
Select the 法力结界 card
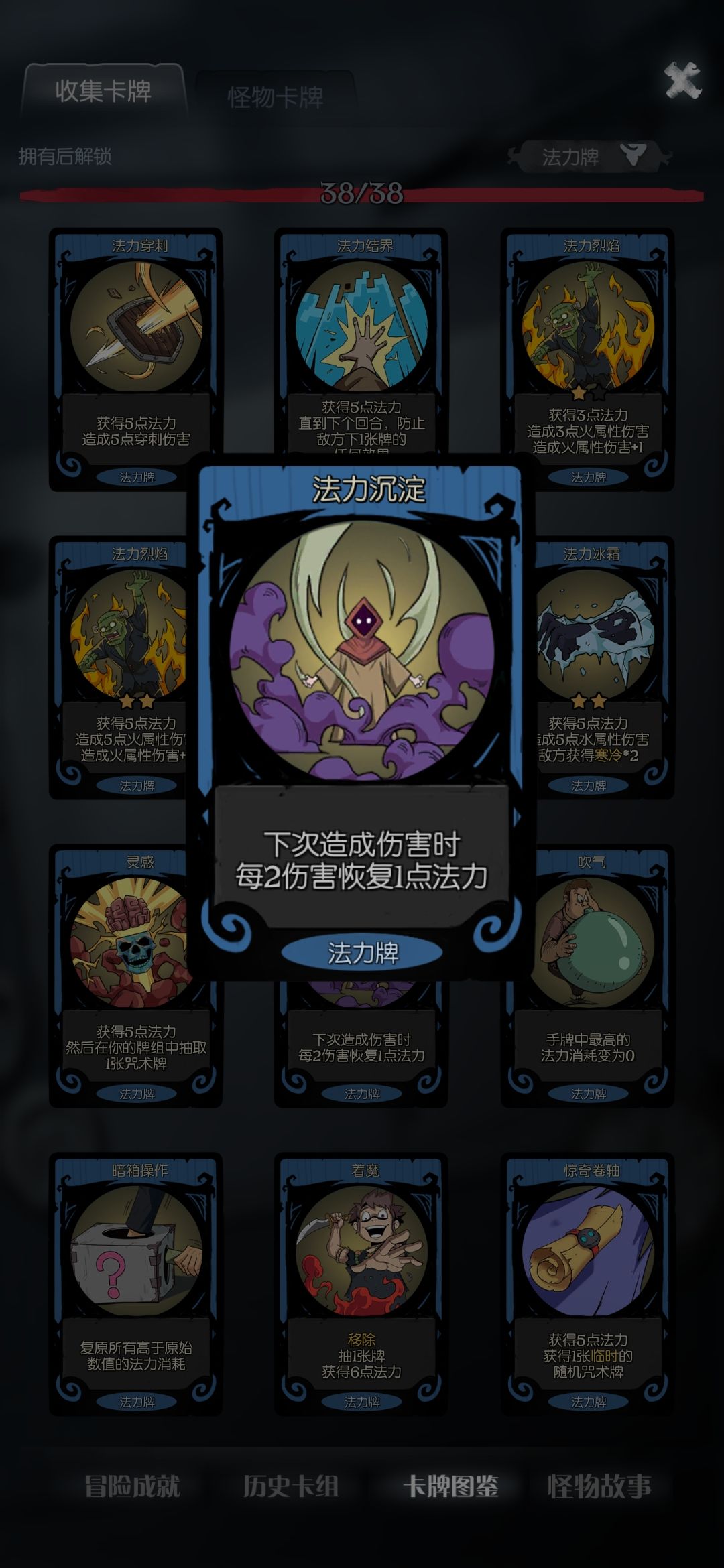362,328
